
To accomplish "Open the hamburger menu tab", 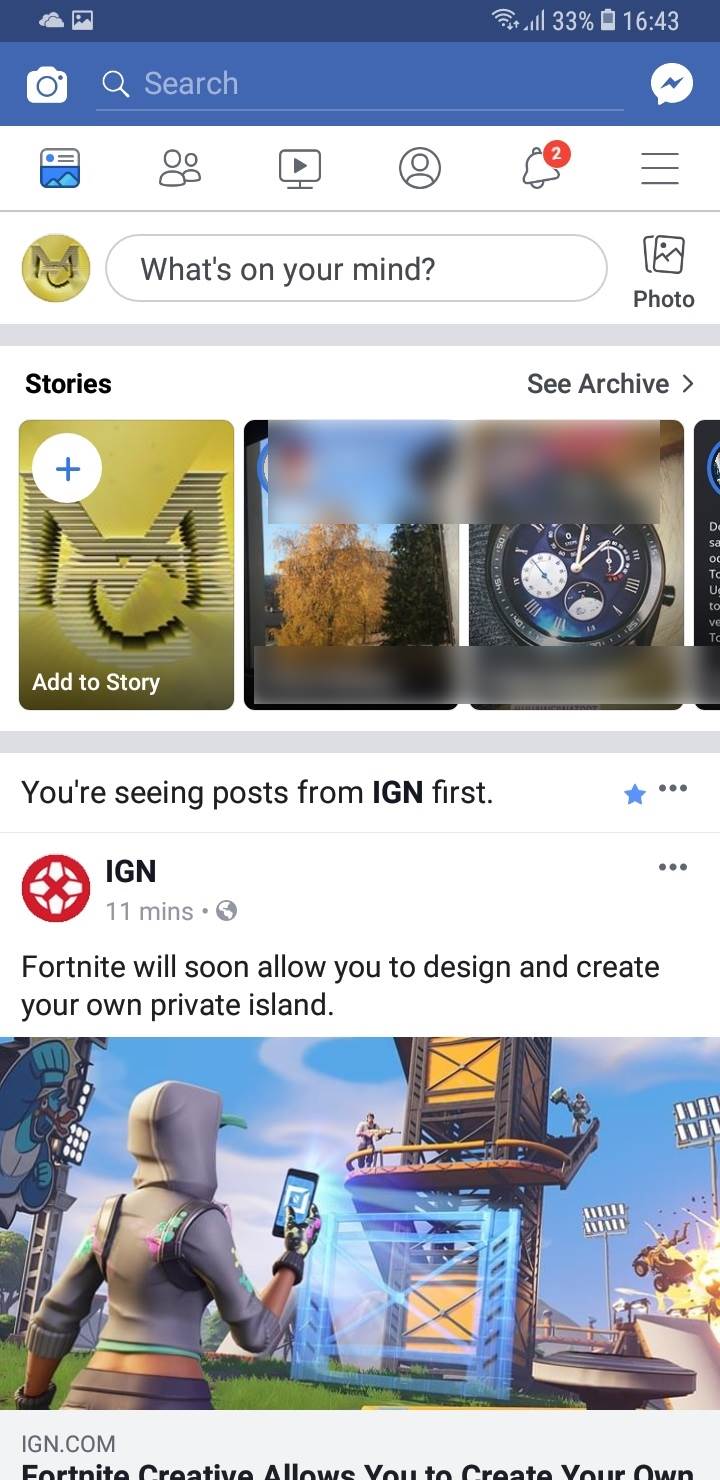I will coord(660,168).
